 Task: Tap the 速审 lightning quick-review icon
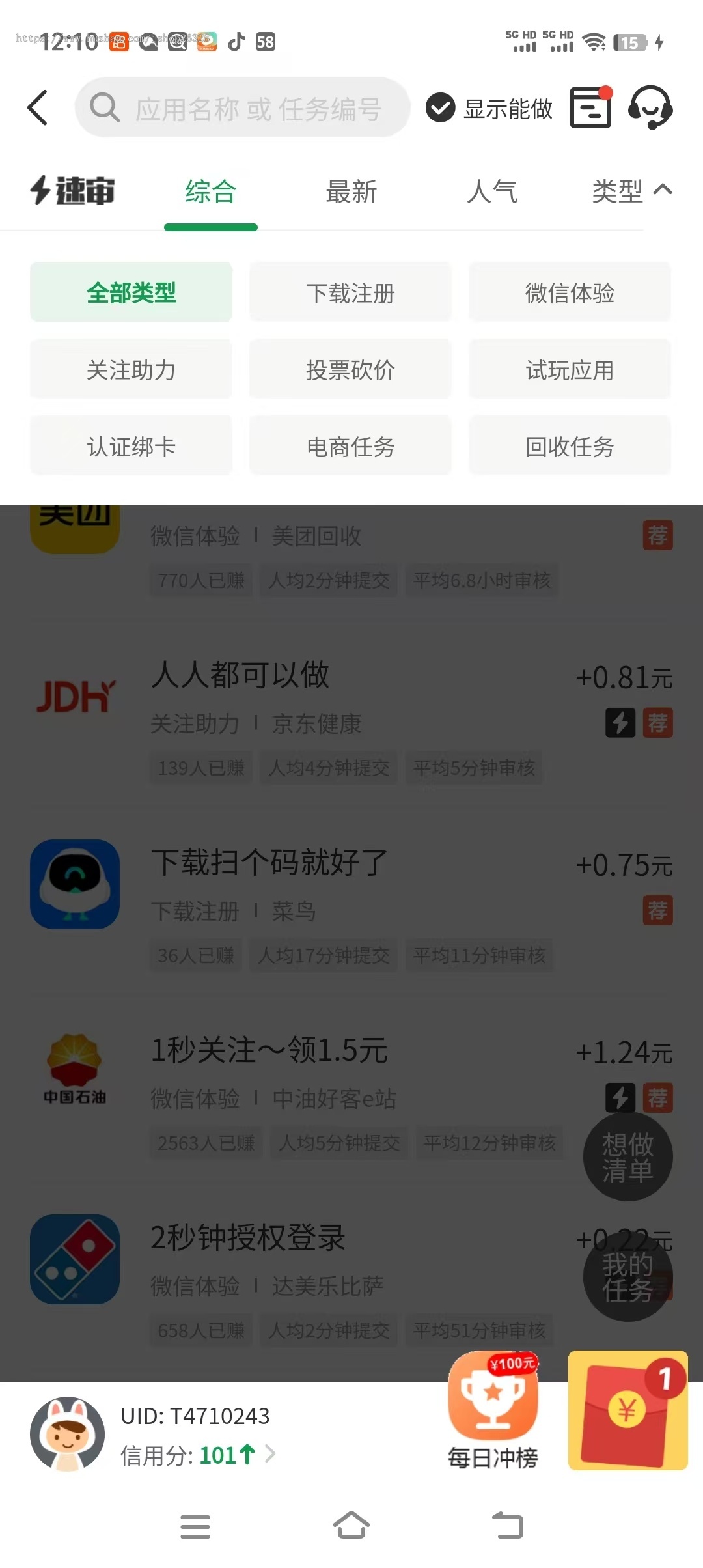pyautogui.click(x=72, y=191)
